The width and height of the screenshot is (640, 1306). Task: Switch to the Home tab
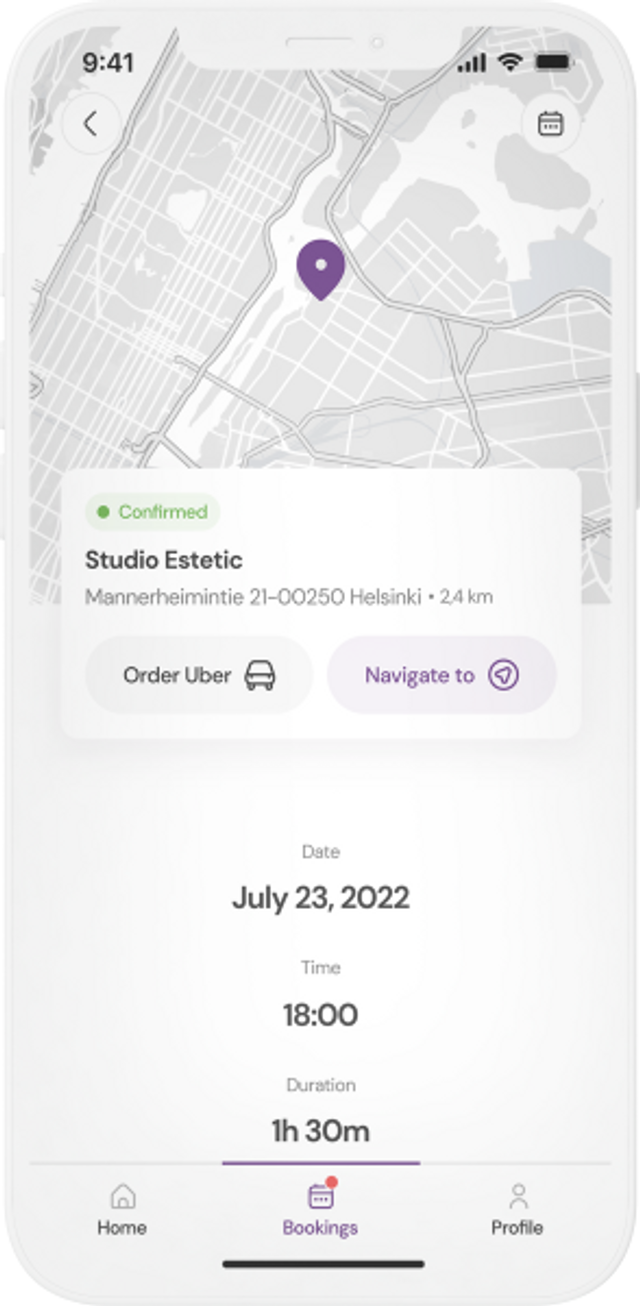point(122,1210)
